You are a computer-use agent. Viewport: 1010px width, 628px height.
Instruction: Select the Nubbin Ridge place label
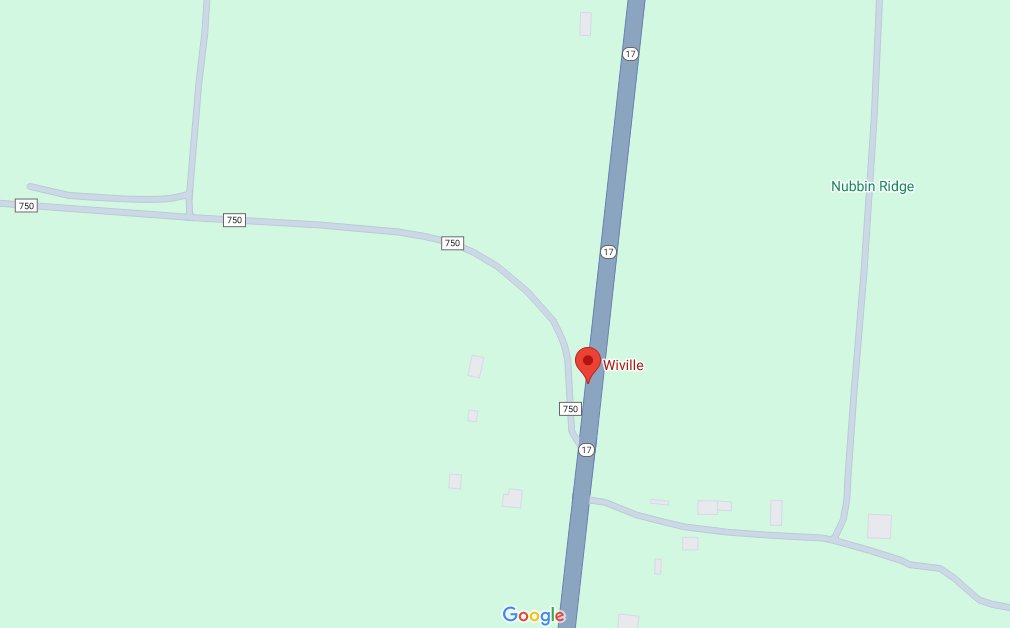[x=872, y=186]
